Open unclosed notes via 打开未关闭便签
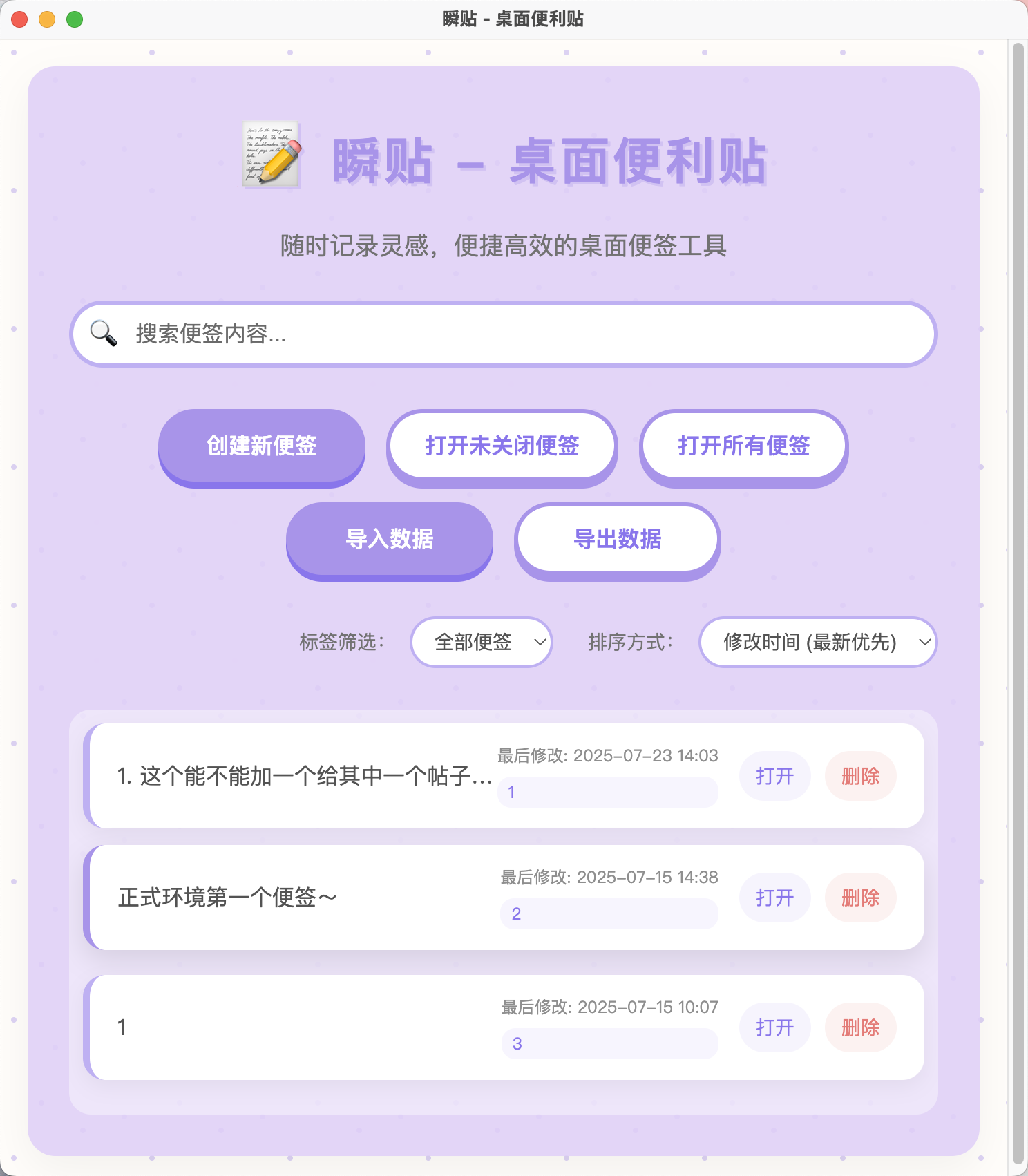Viewport: 1028px width, 1176px height. click(502, 446)
